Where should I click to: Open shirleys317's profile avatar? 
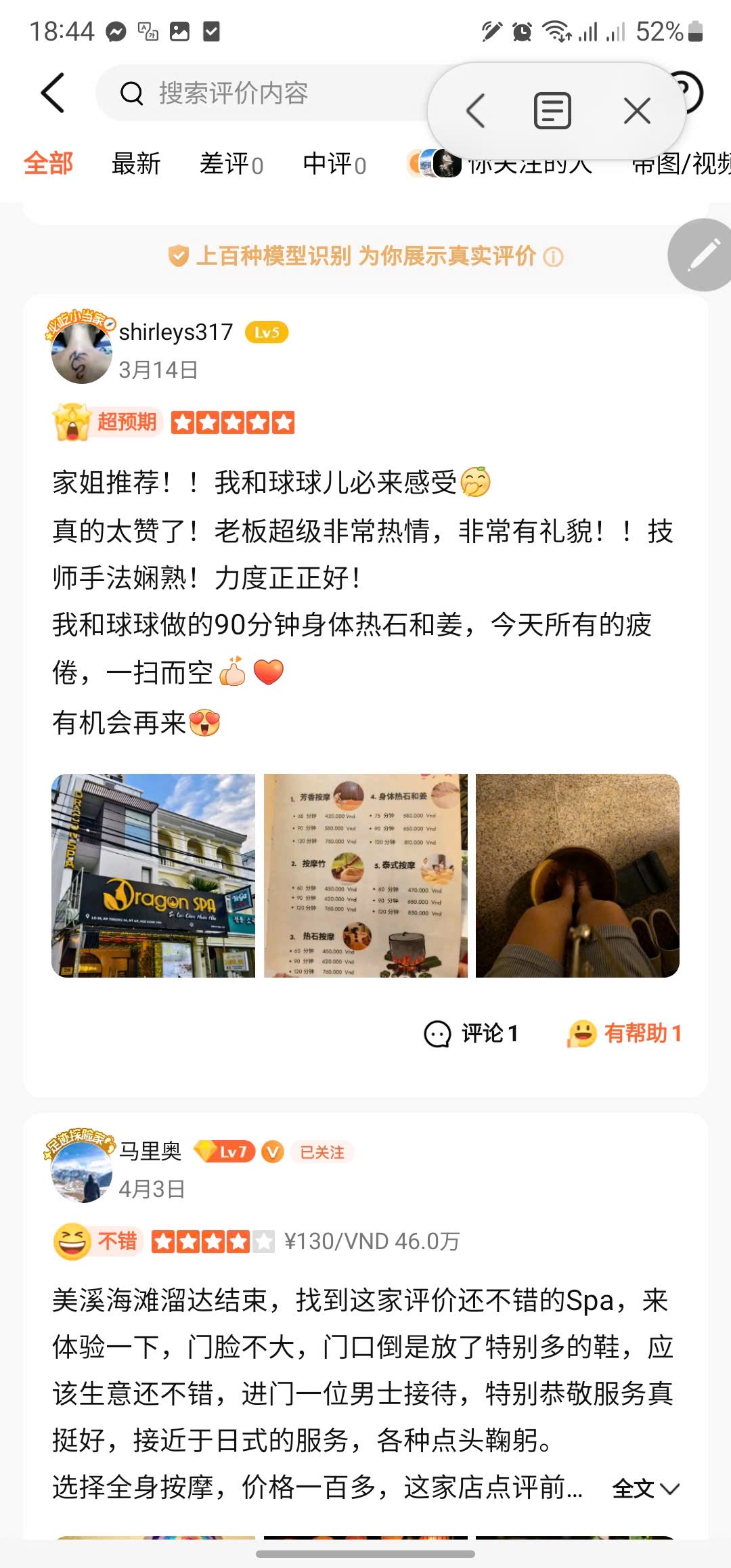pyautogui.click(x=81, y=352)
